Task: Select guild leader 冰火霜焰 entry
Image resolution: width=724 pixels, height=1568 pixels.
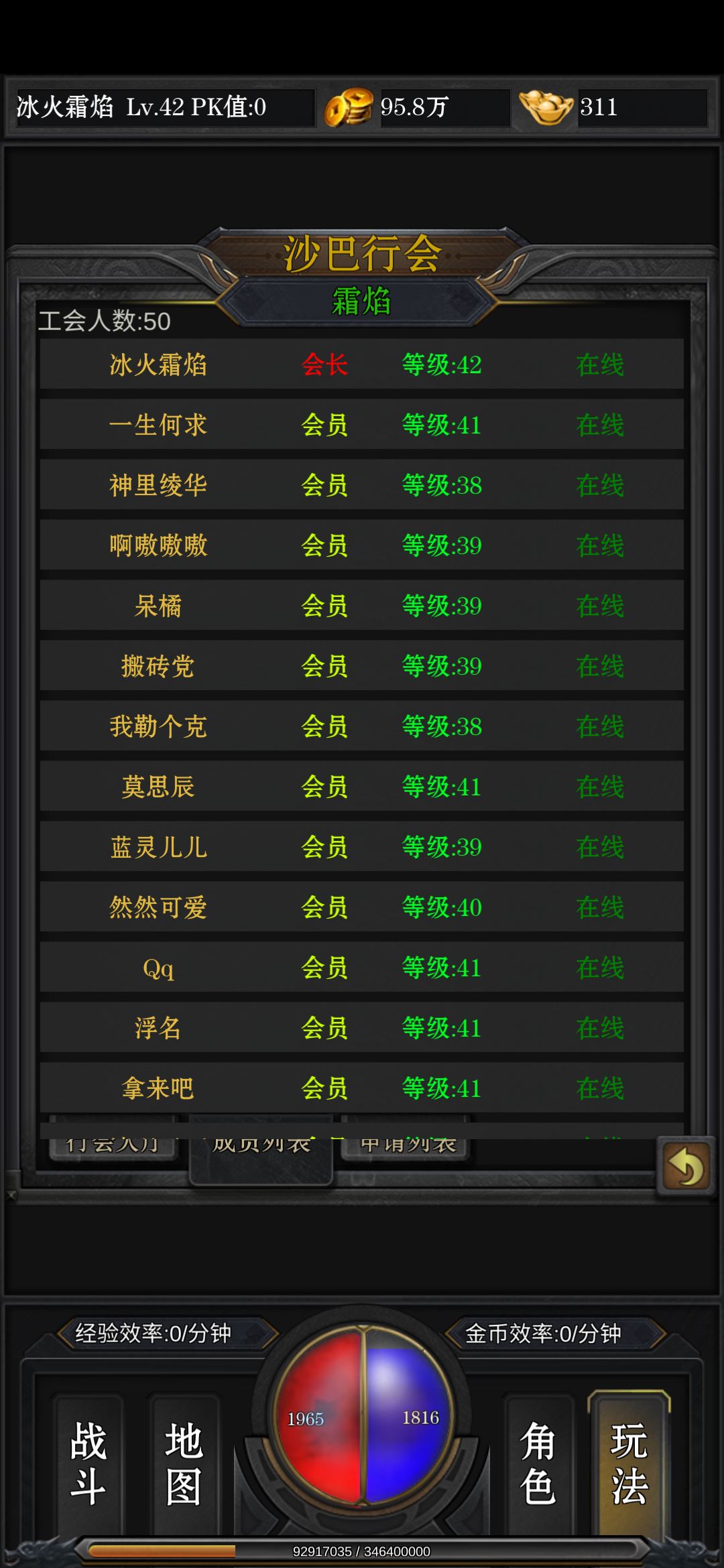Action: [x=362, y=365]
